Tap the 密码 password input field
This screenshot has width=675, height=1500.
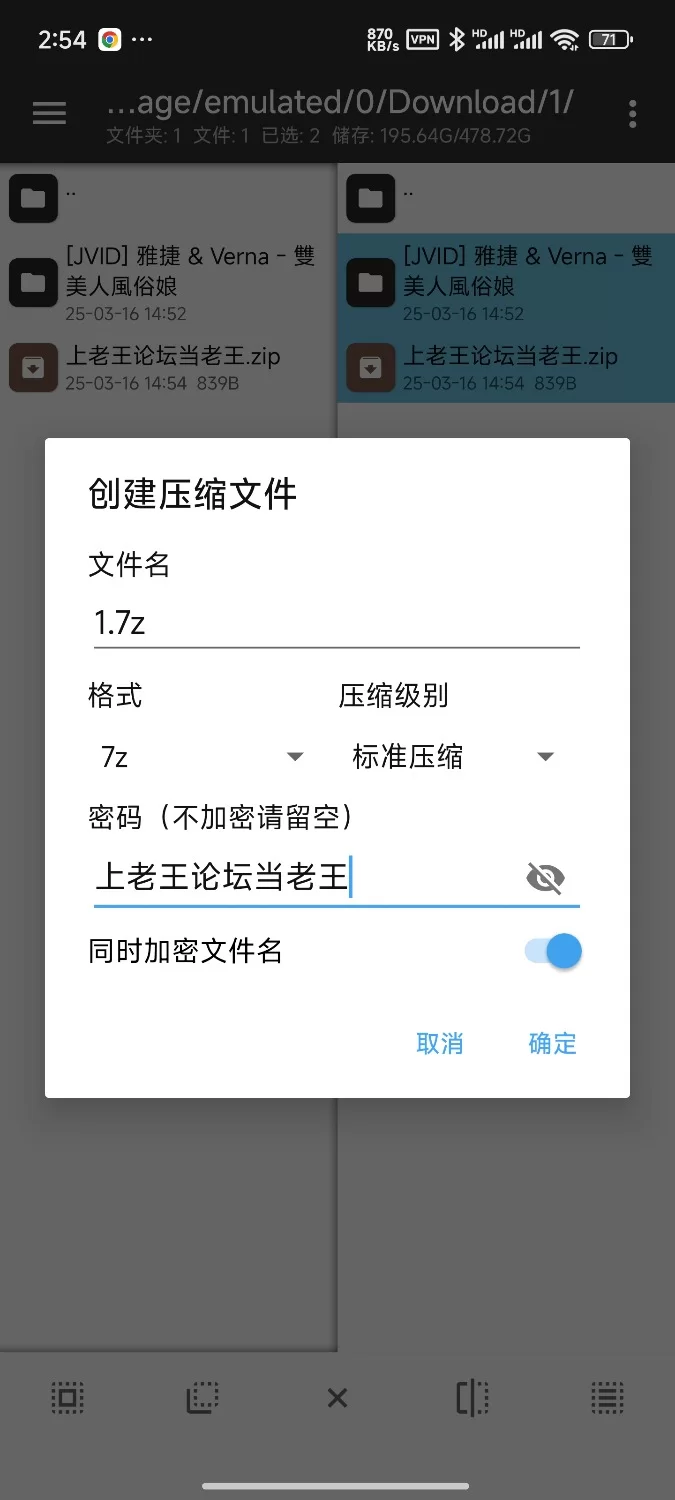click(306, 878)
